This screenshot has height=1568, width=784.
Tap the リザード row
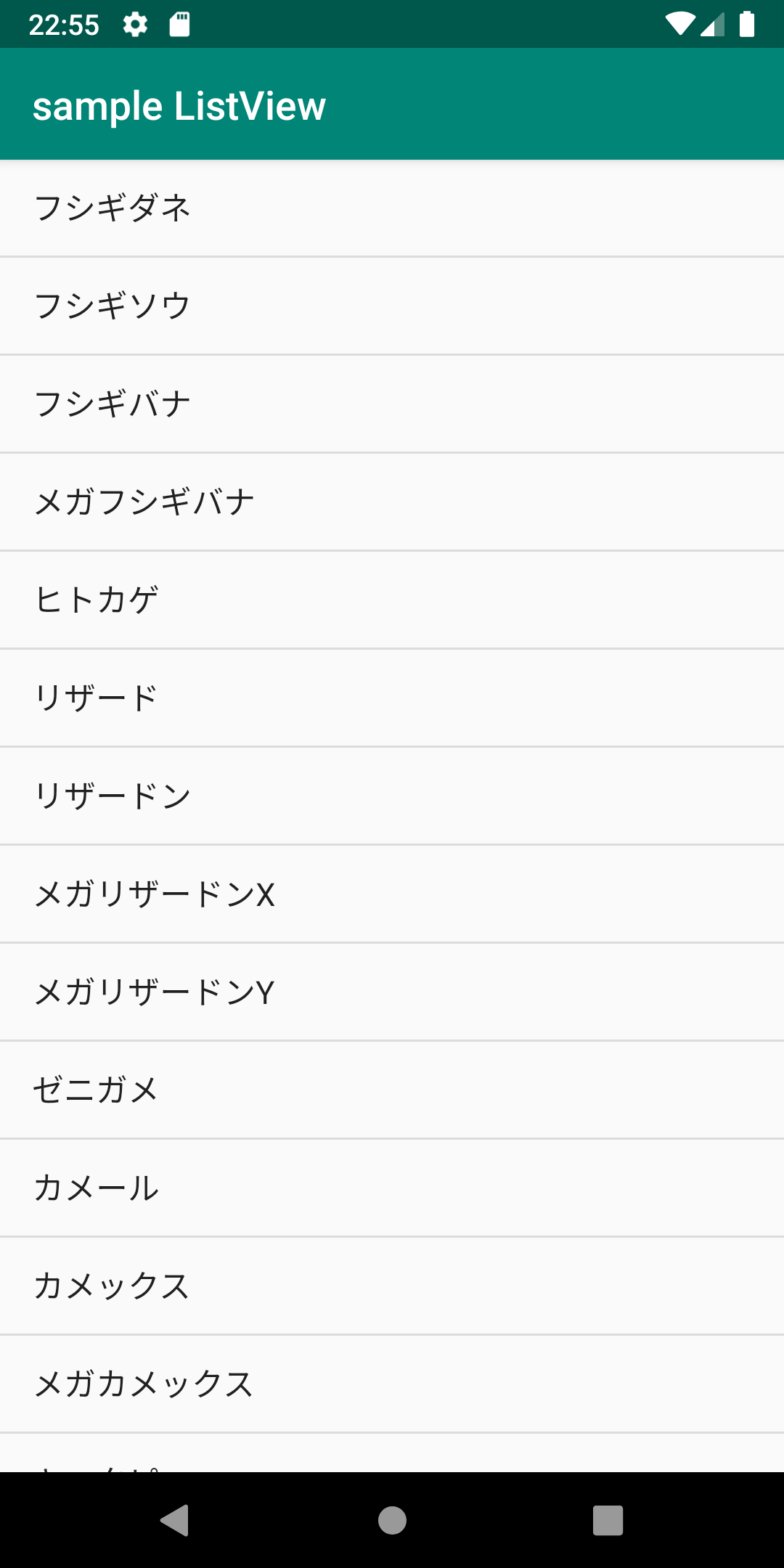click(392, 698)
